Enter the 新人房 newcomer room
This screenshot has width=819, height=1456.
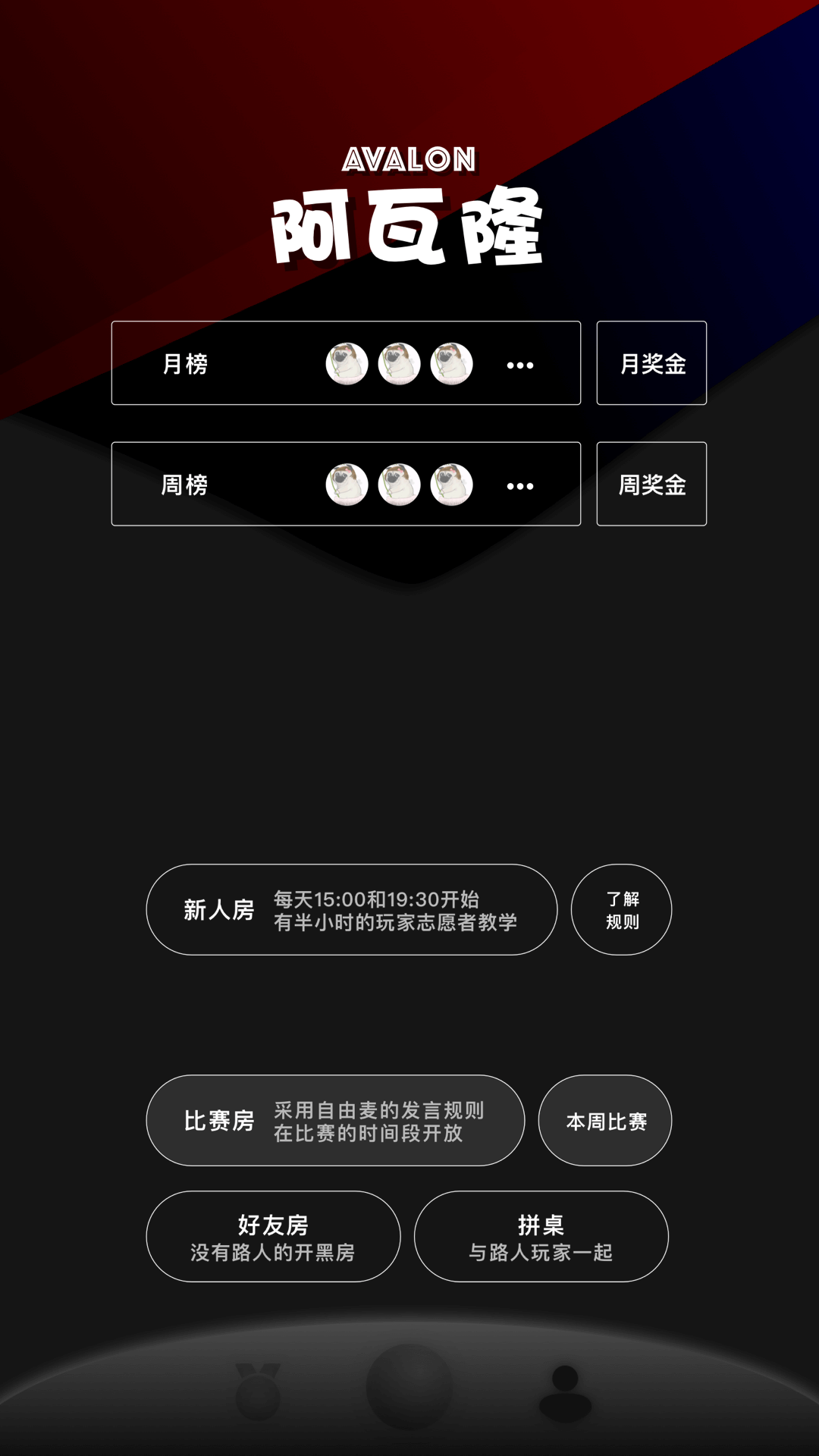click(x=351, y=909)
